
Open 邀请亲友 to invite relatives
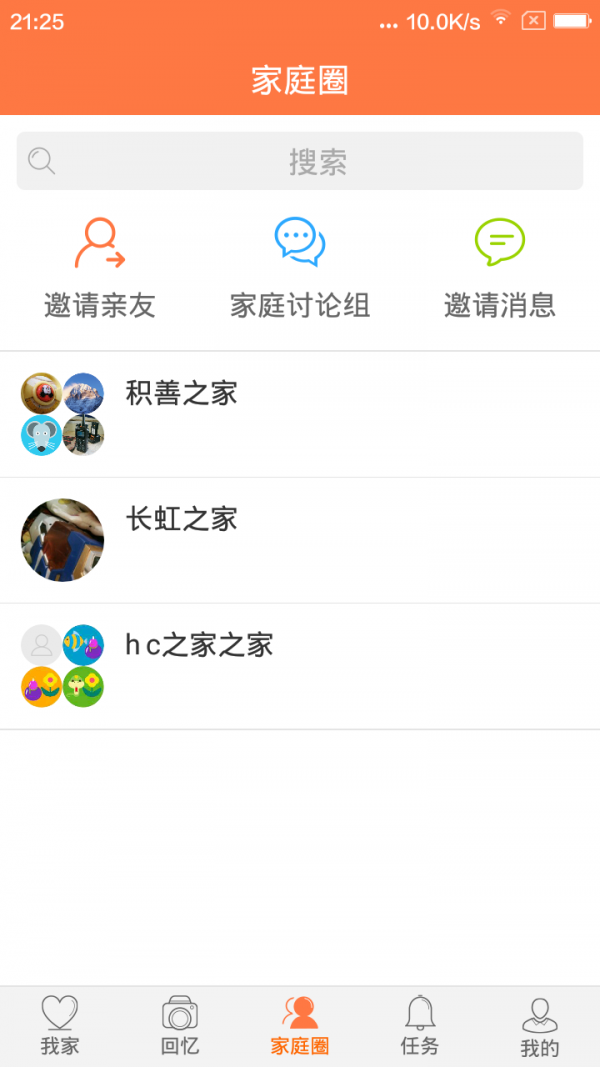pos(100,268)
